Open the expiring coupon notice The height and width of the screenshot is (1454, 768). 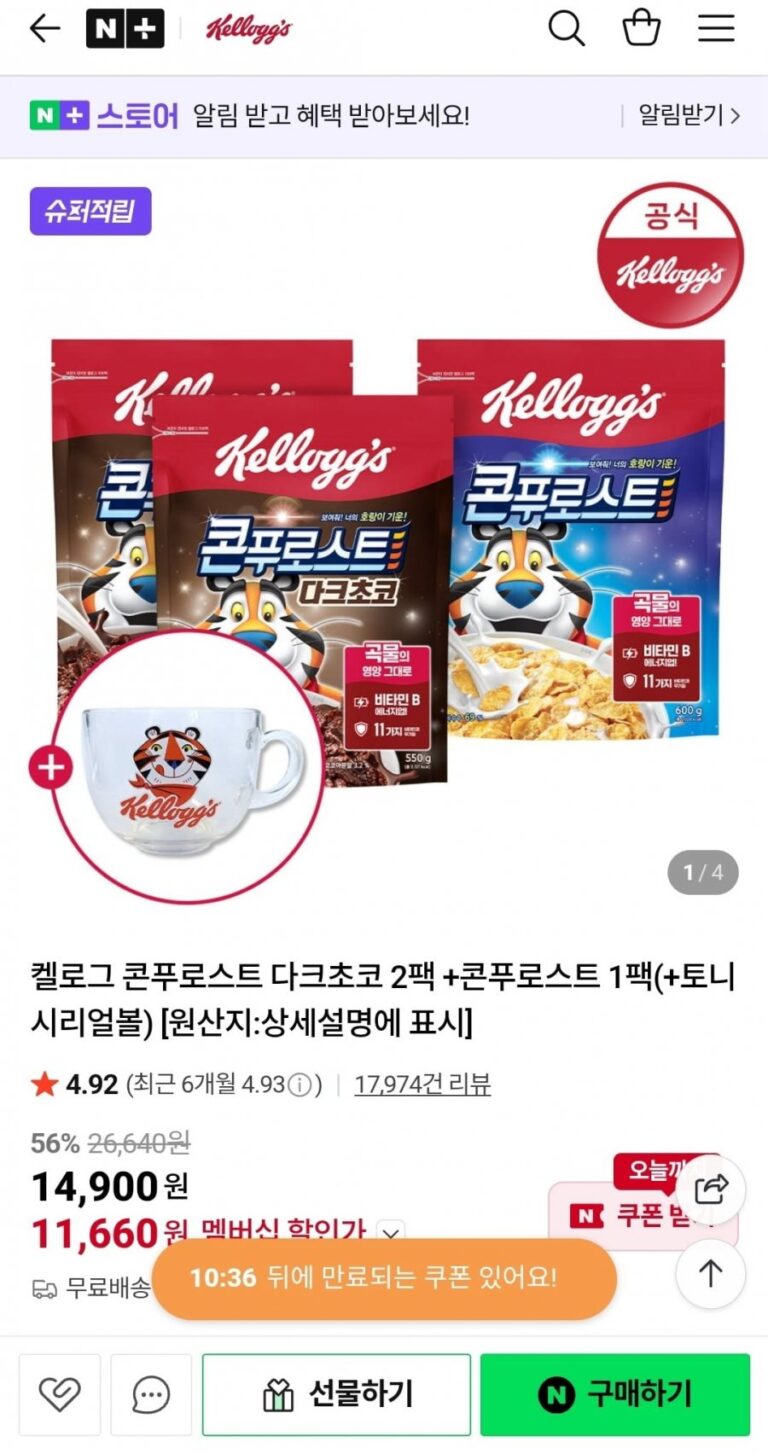[384, 1278]
